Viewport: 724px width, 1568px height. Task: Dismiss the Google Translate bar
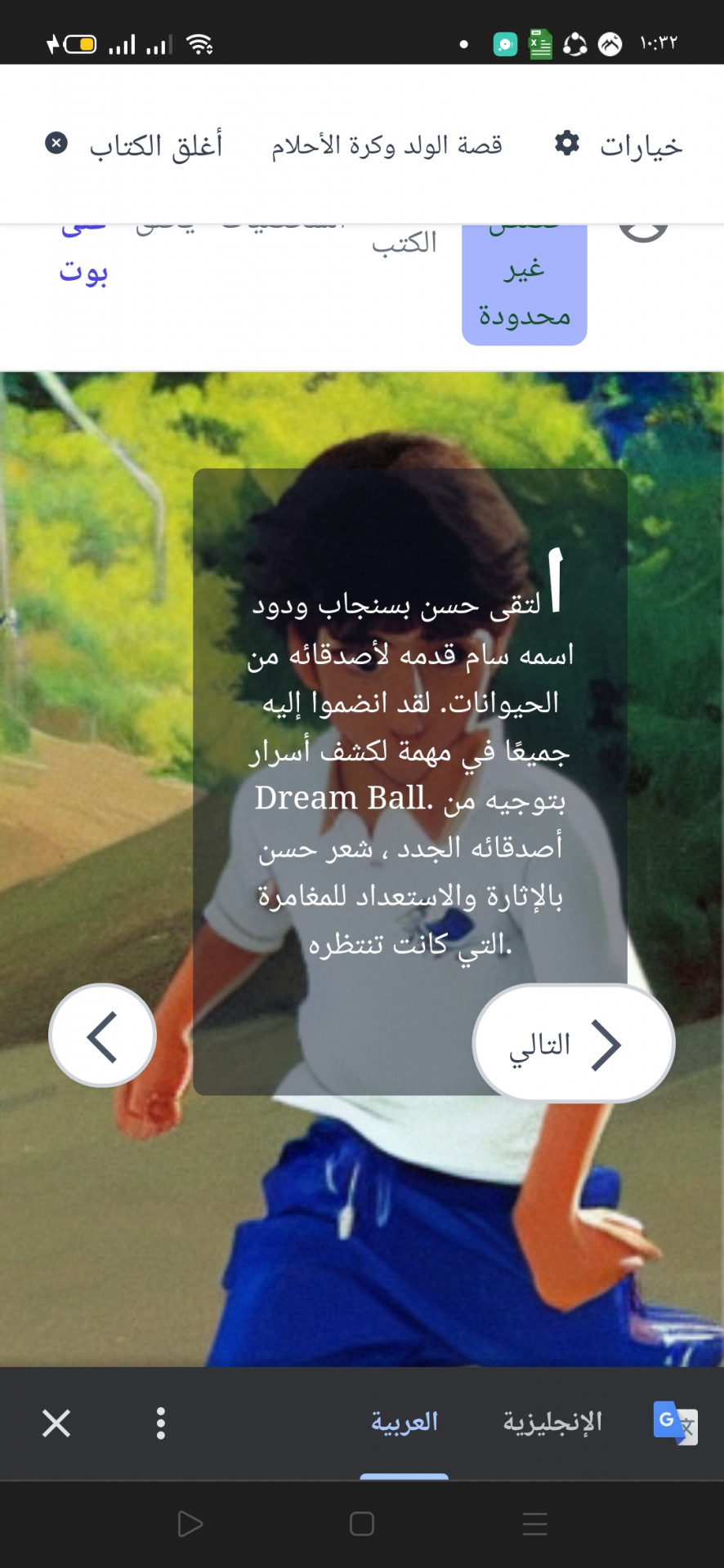pyautogui.click(x=56, y=1423)
